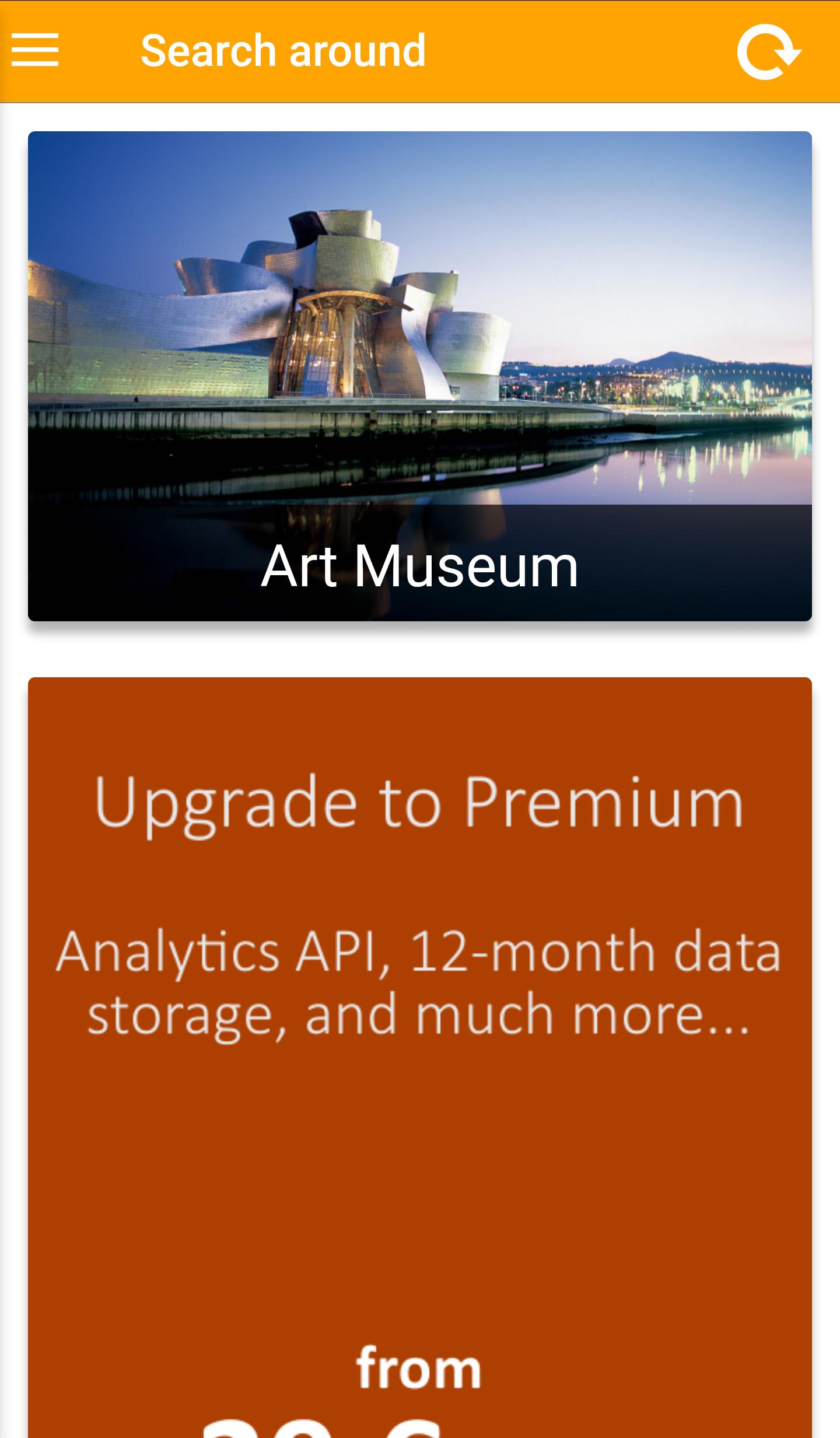Refresh the Search around results
Image resolution: width=840 pixels, height=1438 pixels.
(769, 51)
